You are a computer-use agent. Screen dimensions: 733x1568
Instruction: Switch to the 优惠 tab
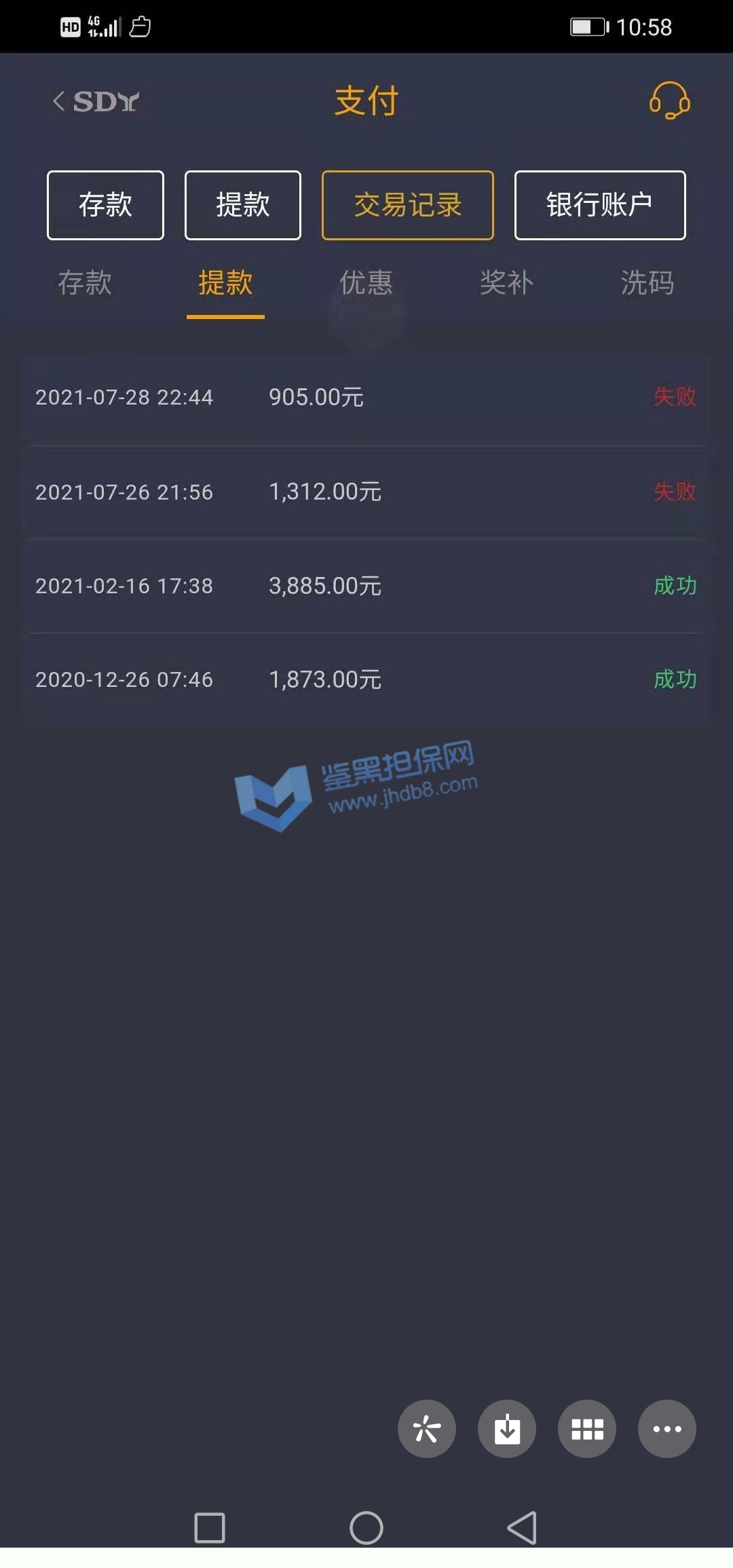click(366, 282)
